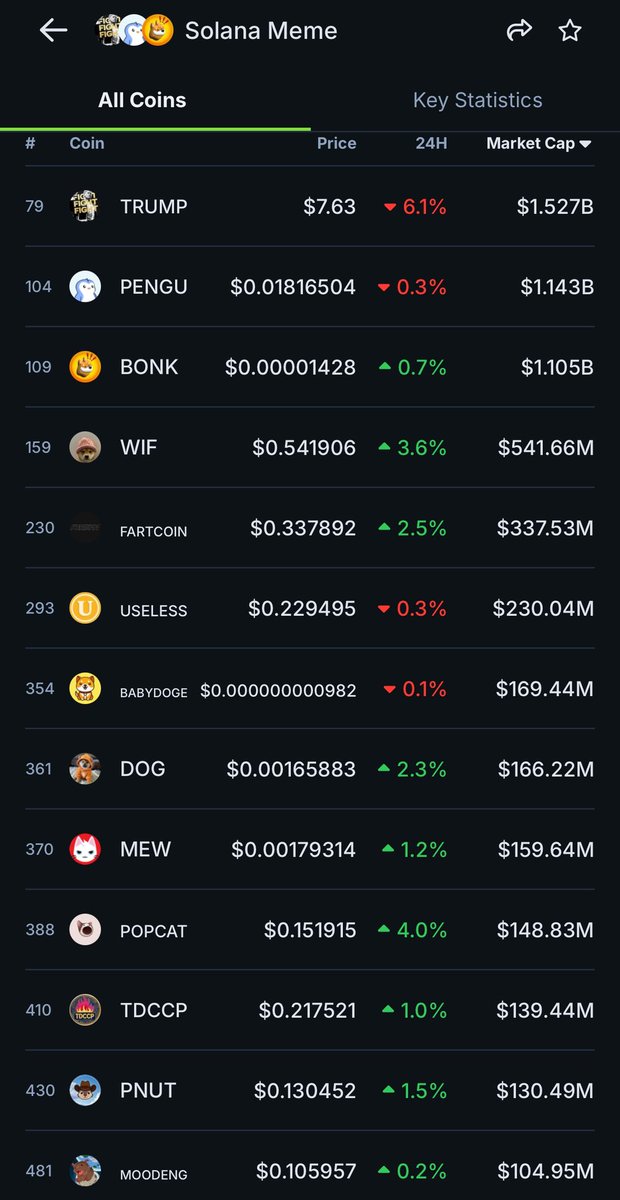Select the All Coins tab
This screenshot has height=1200, width=620.
tap(142, 100)
